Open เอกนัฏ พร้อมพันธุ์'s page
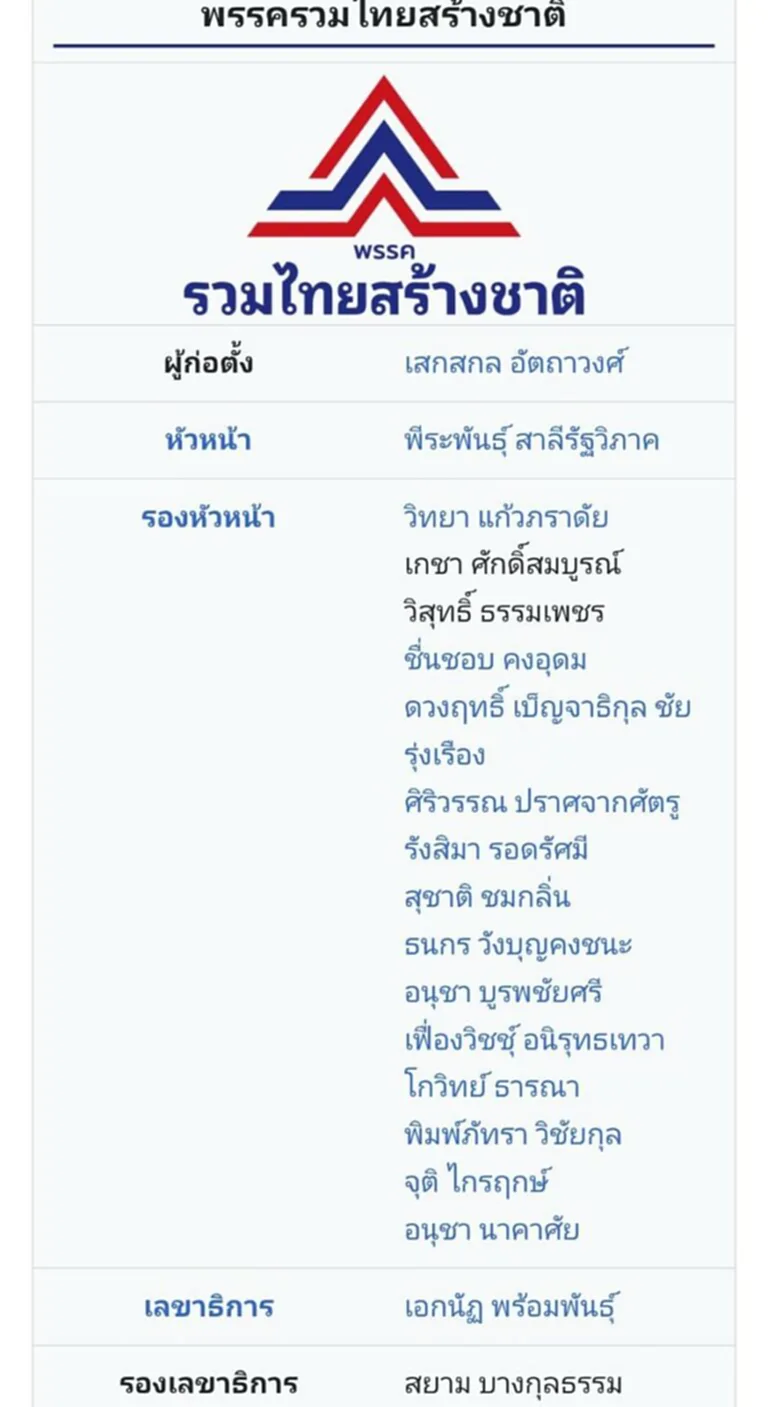 coord(510,1307)
